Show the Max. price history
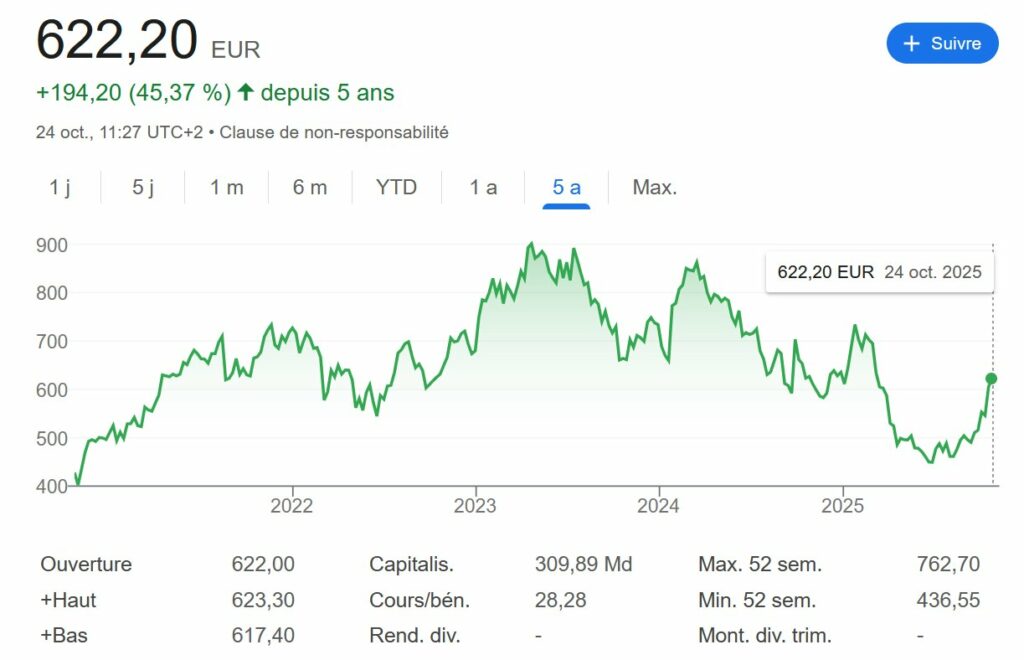Image resolution: width=1024 pixels, height=660 pixels. click(x=654, y=187)
